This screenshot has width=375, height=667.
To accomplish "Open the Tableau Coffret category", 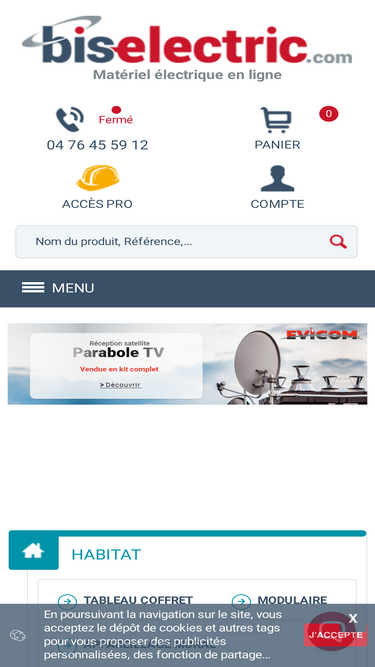I will coord(138,600).
